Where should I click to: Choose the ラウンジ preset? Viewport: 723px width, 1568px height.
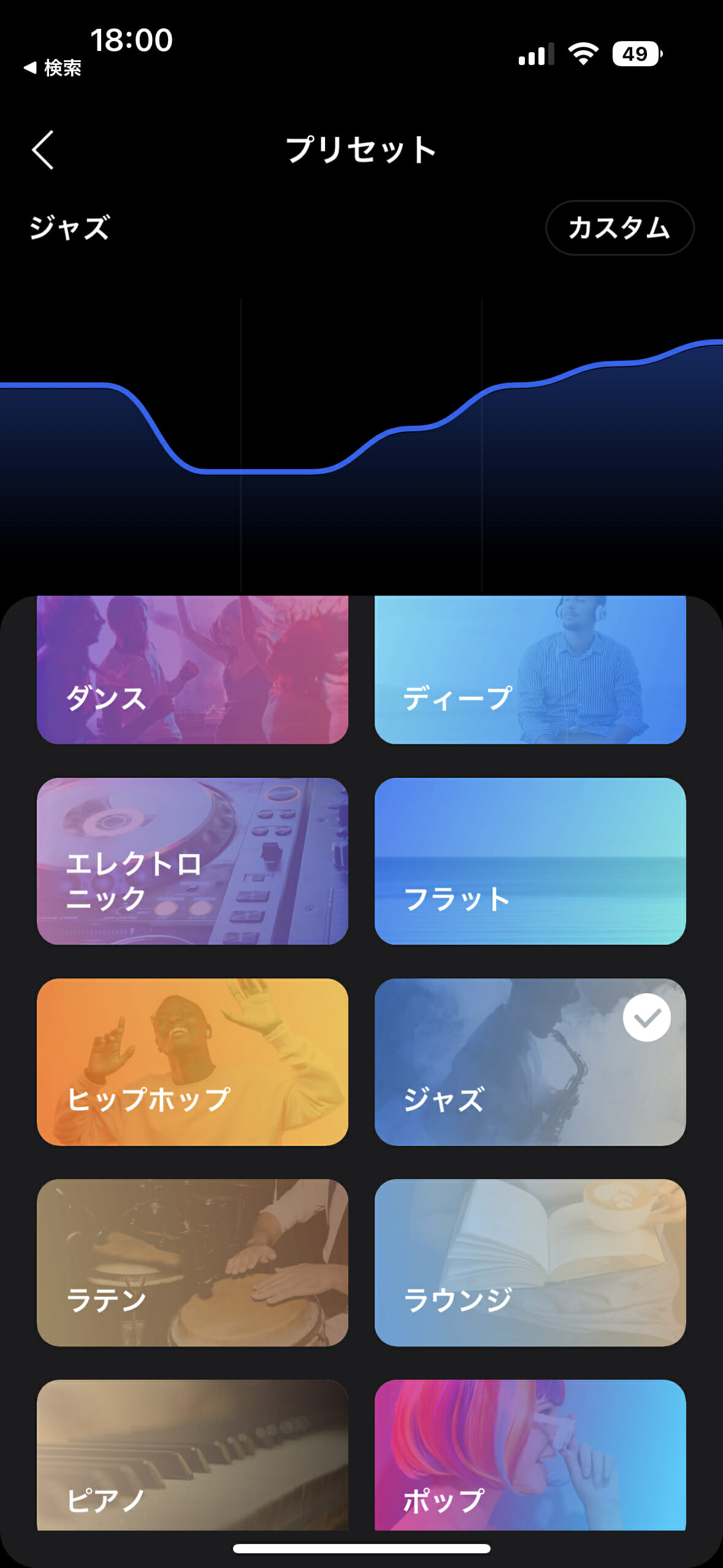coord(530,1262)
